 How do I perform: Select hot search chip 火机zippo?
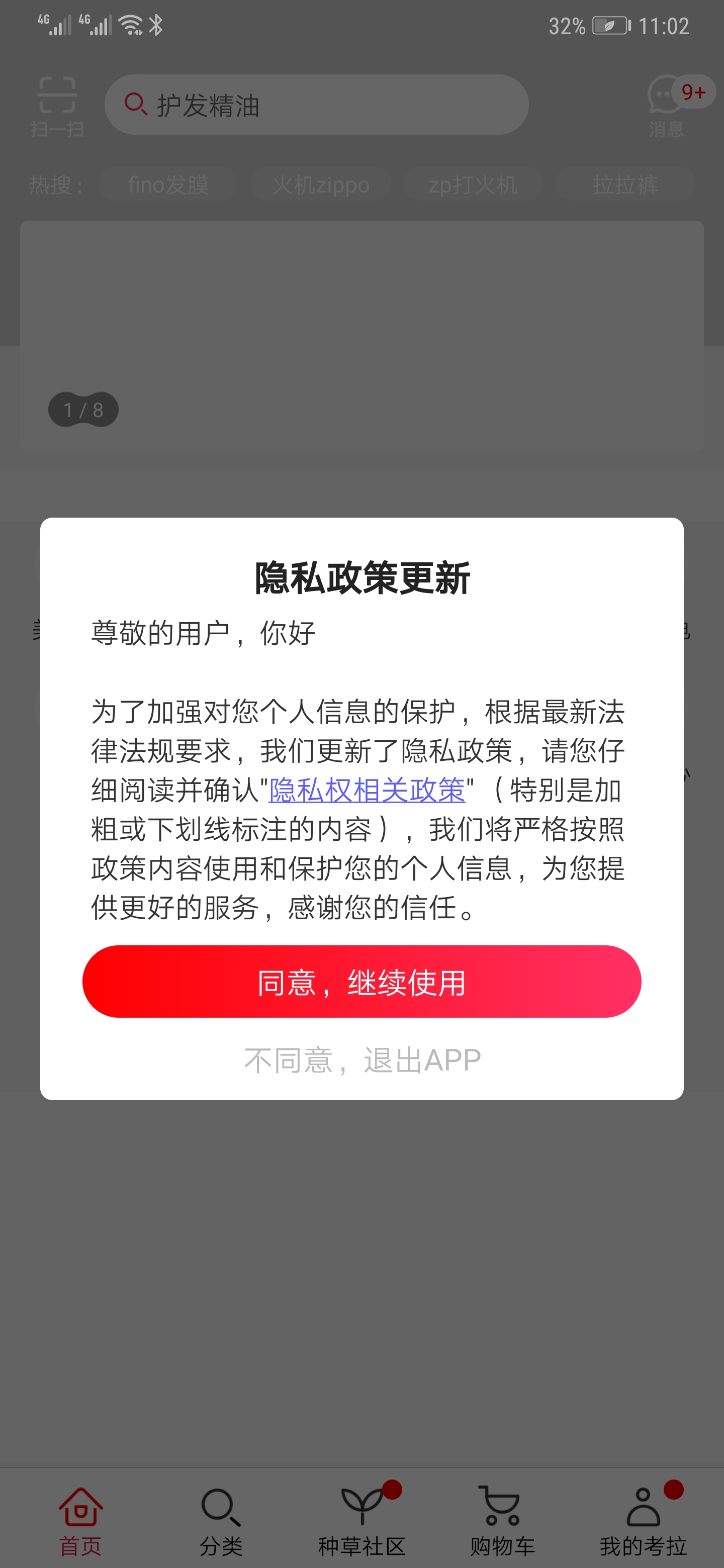pyautogui.click(x=321, y=184)
